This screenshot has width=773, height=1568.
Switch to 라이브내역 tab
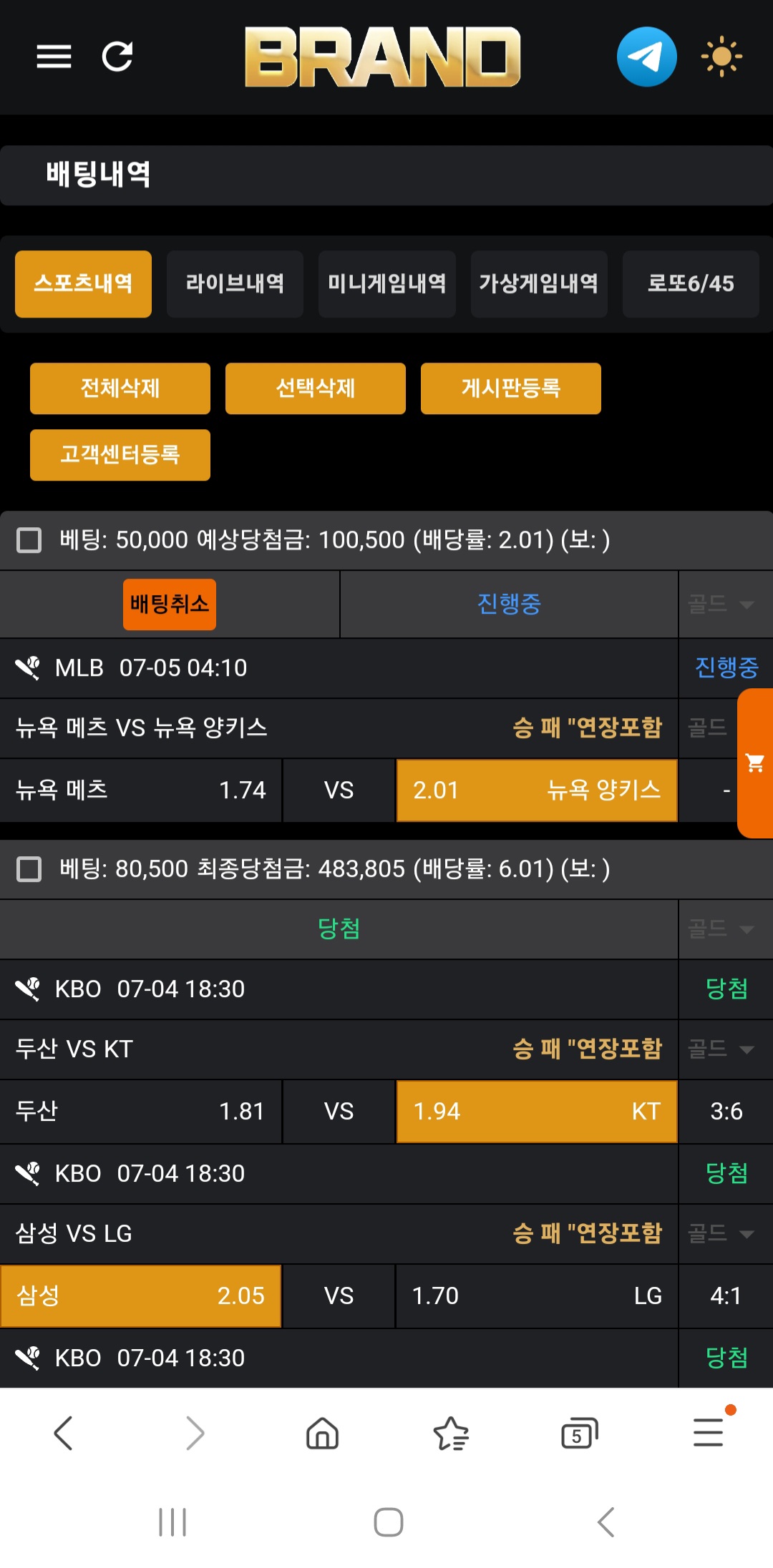coord(235,284)
